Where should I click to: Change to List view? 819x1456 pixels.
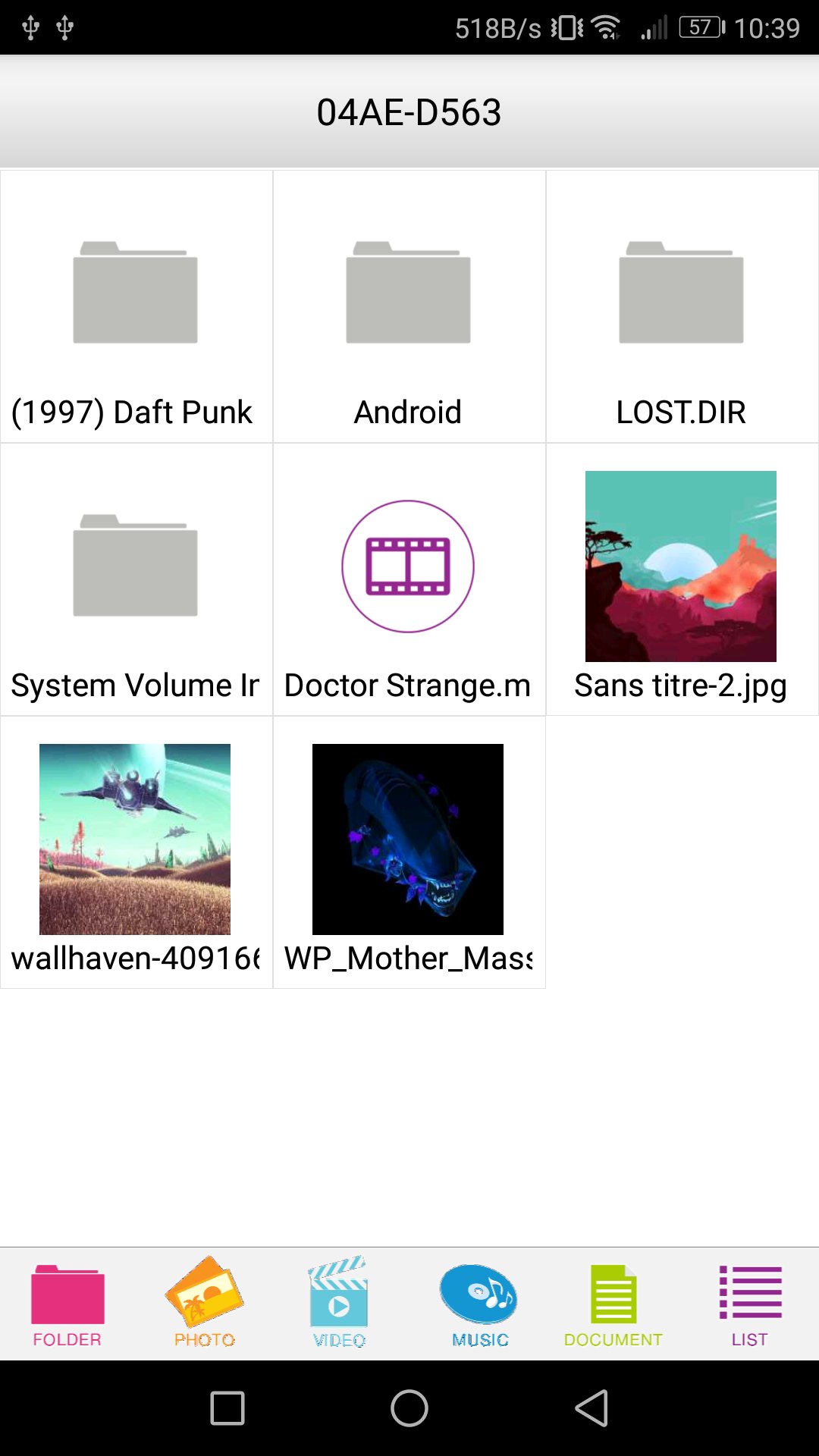click(750, 1304)
